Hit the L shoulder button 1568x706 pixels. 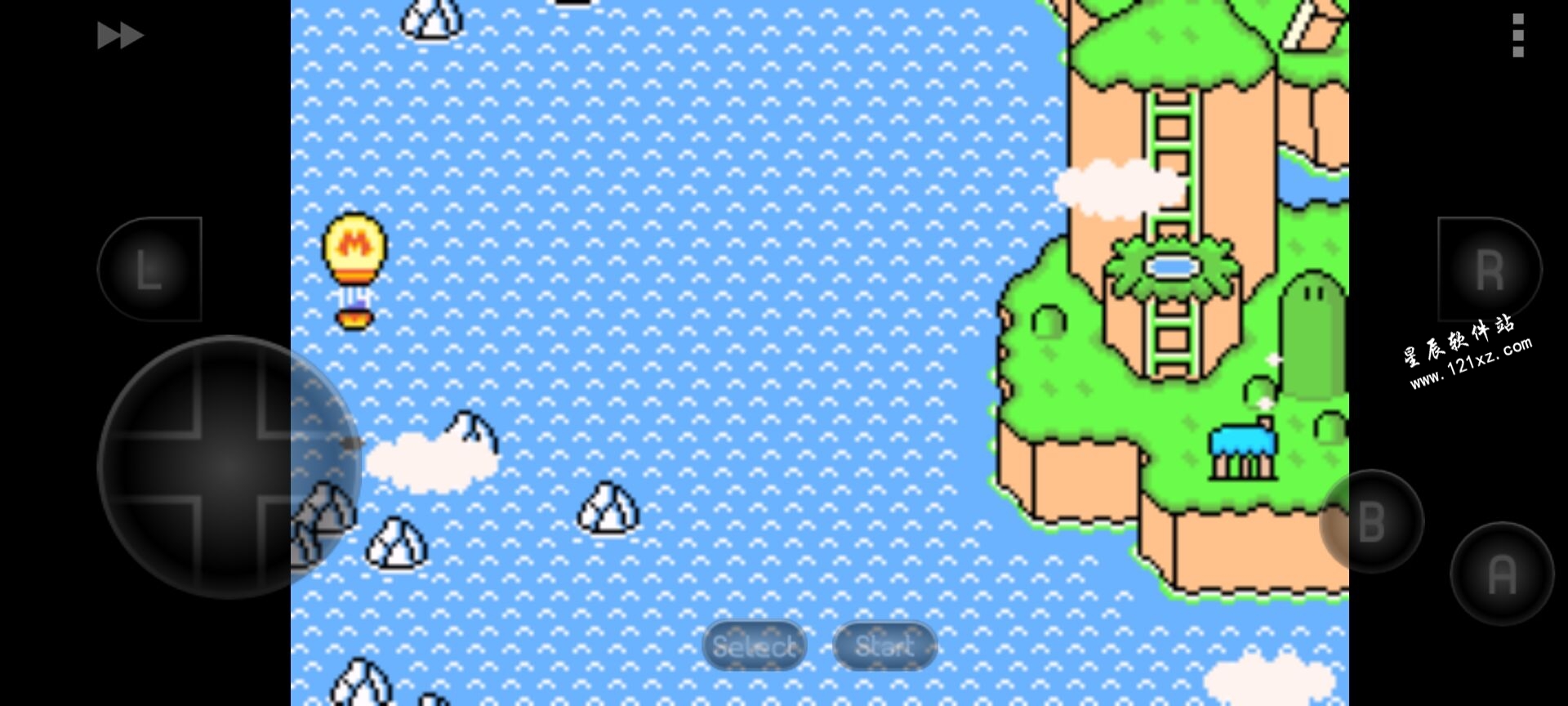pyautogui.click(x=150, y=269)
